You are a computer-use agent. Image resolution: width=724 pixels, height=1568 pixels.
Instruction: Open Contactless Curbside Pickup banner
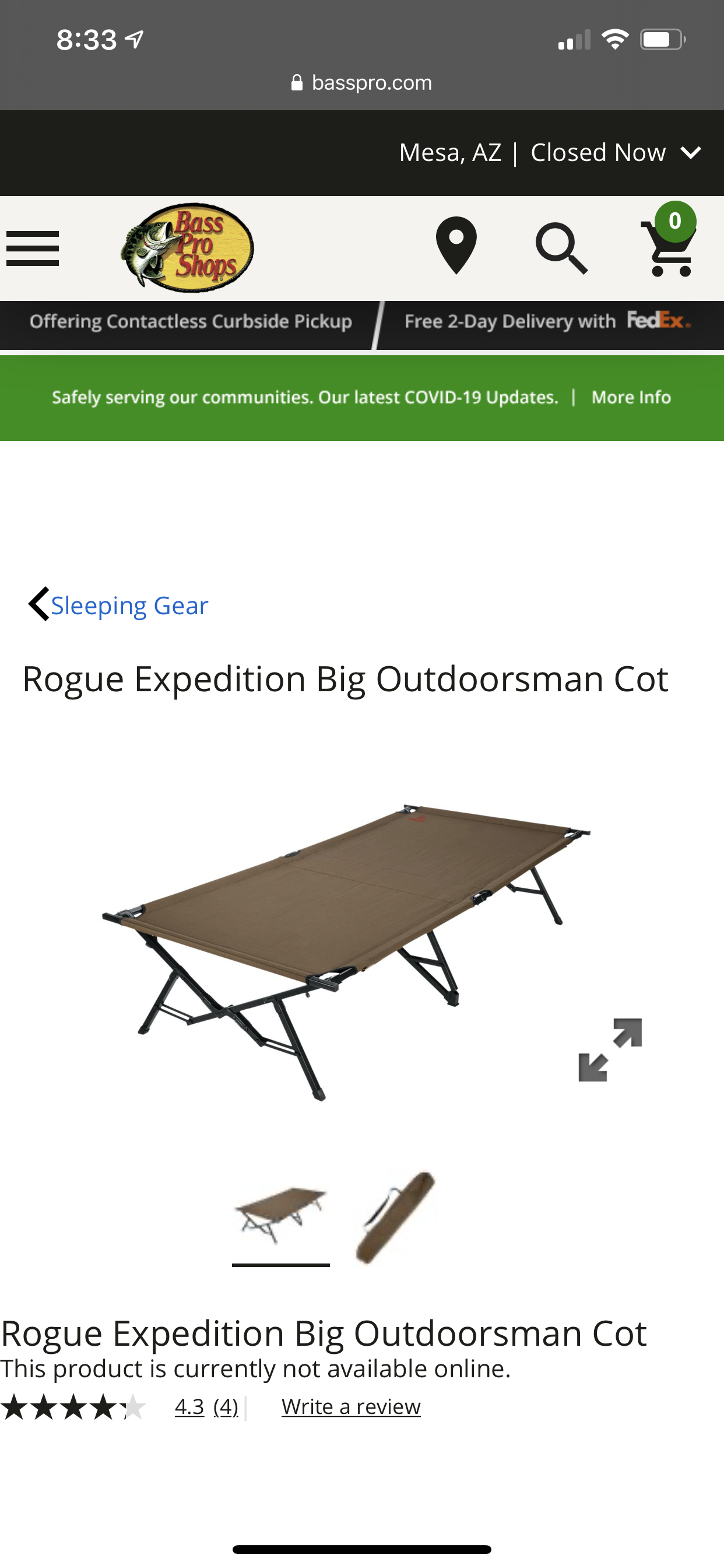(x=191, y=321)
